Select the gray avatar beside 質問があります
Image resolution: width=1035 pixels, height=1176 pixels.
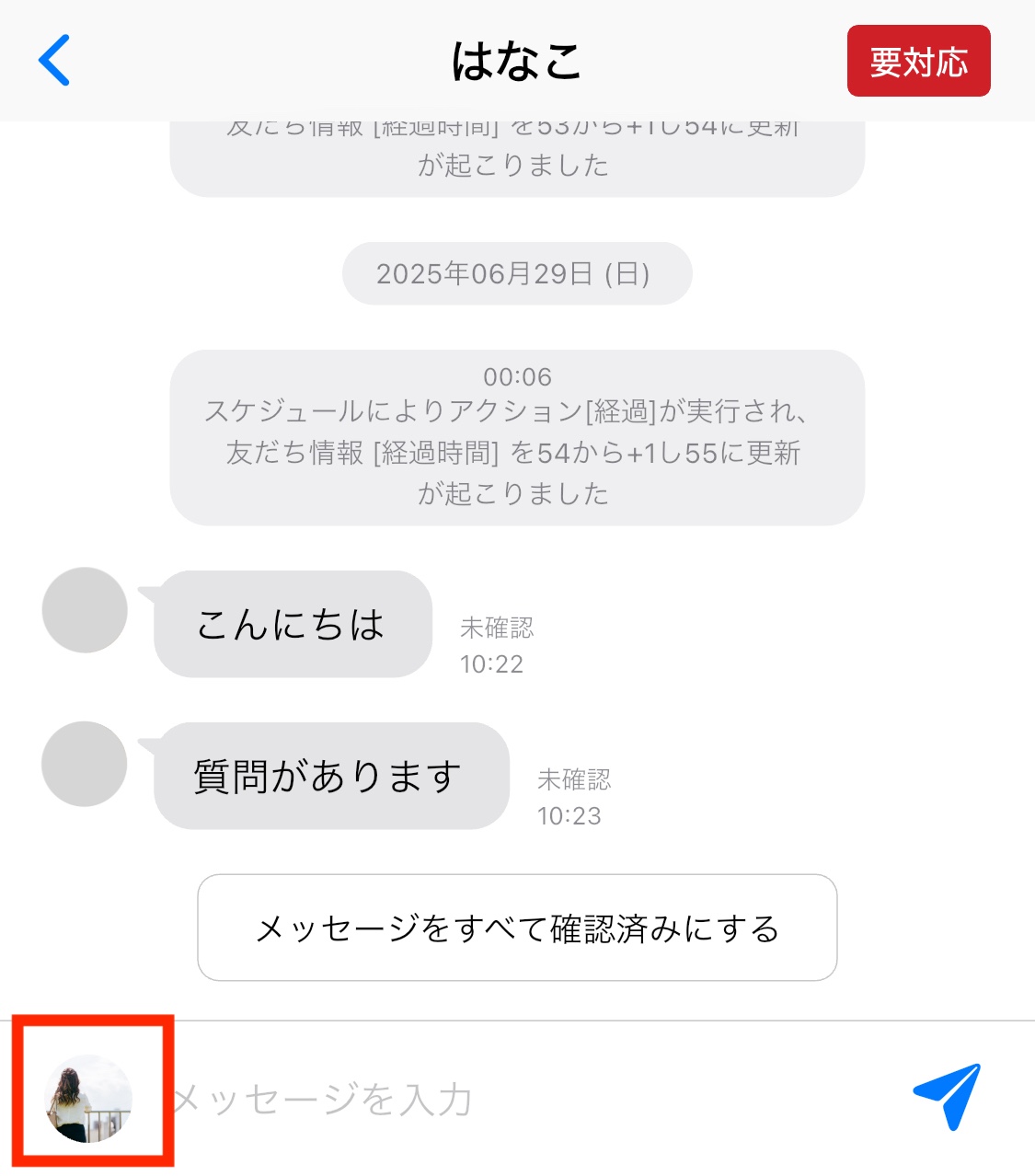point(84,763)
